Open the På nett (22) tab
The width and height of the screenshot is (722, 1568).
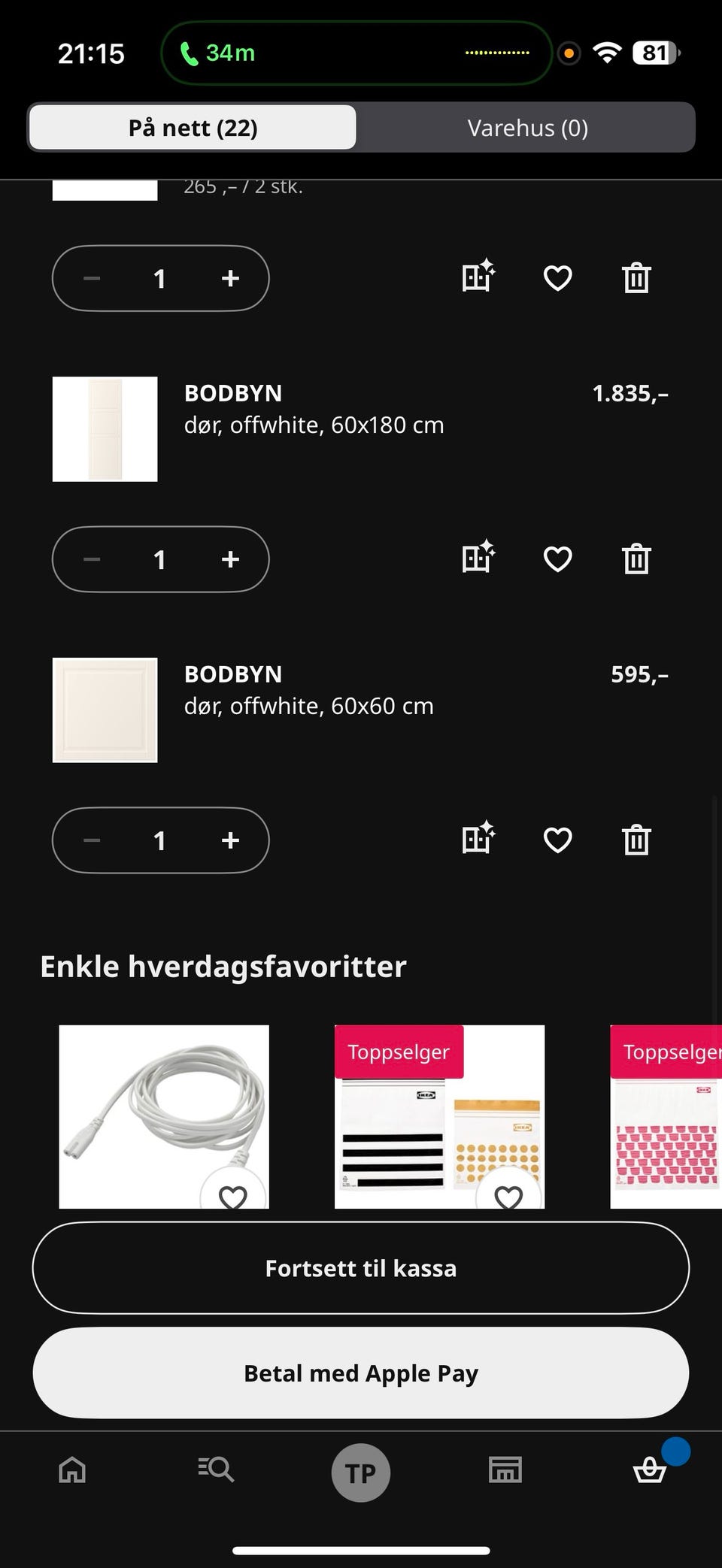[192, 128]
